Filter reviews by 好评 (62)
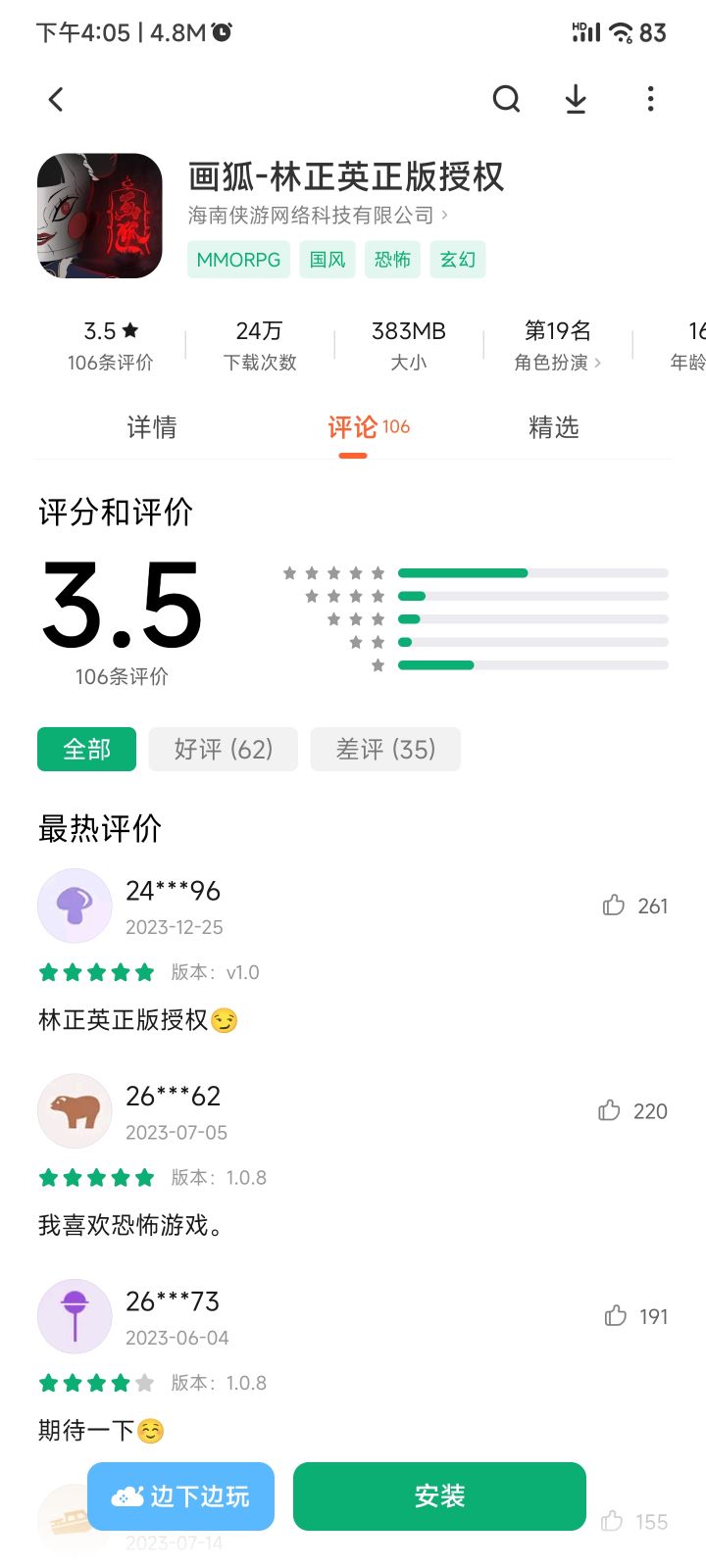The image size is (706, 1568). click(223, 748)
